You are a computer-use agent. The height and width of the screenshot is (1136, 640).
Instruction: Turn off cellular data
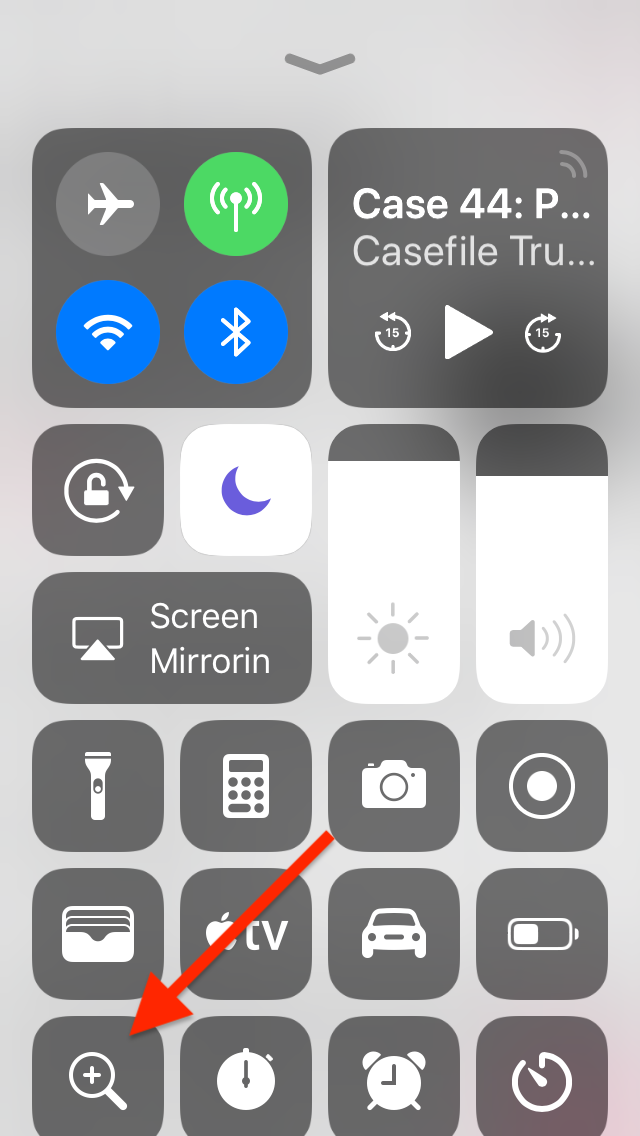[236, 204]
